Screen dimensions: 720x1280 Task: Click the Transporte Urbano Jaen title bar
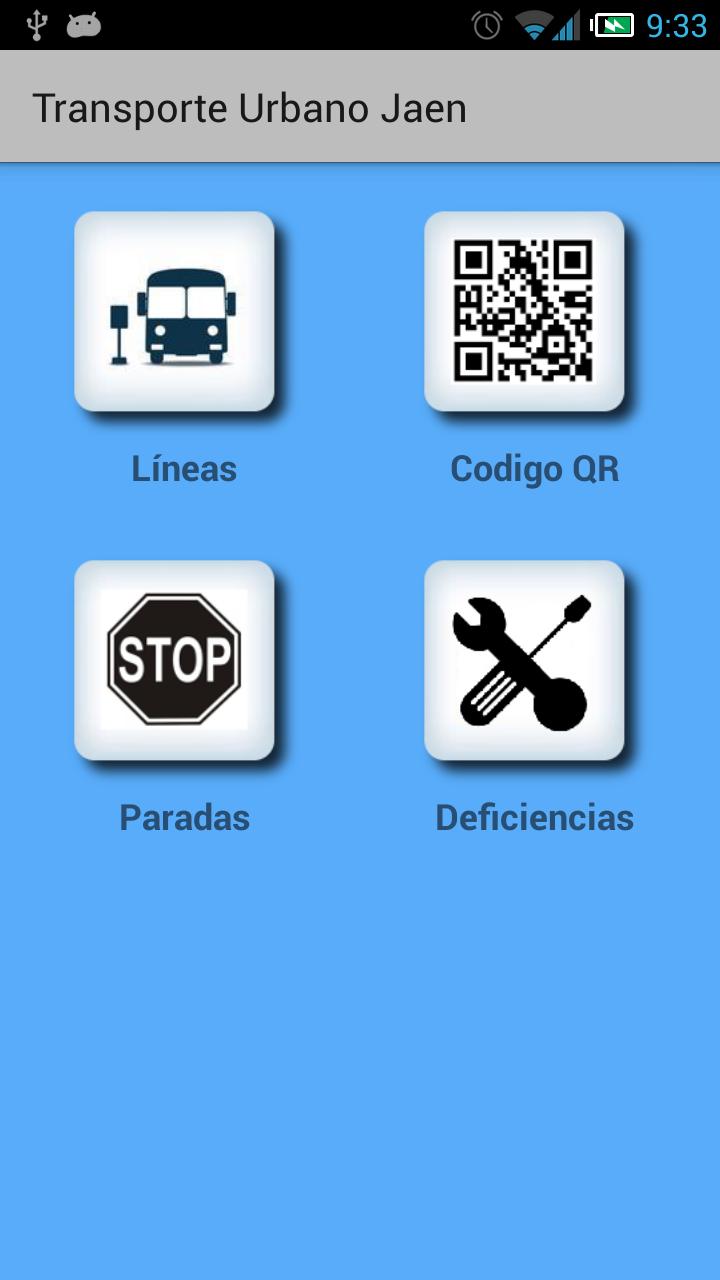pos(250,107)
